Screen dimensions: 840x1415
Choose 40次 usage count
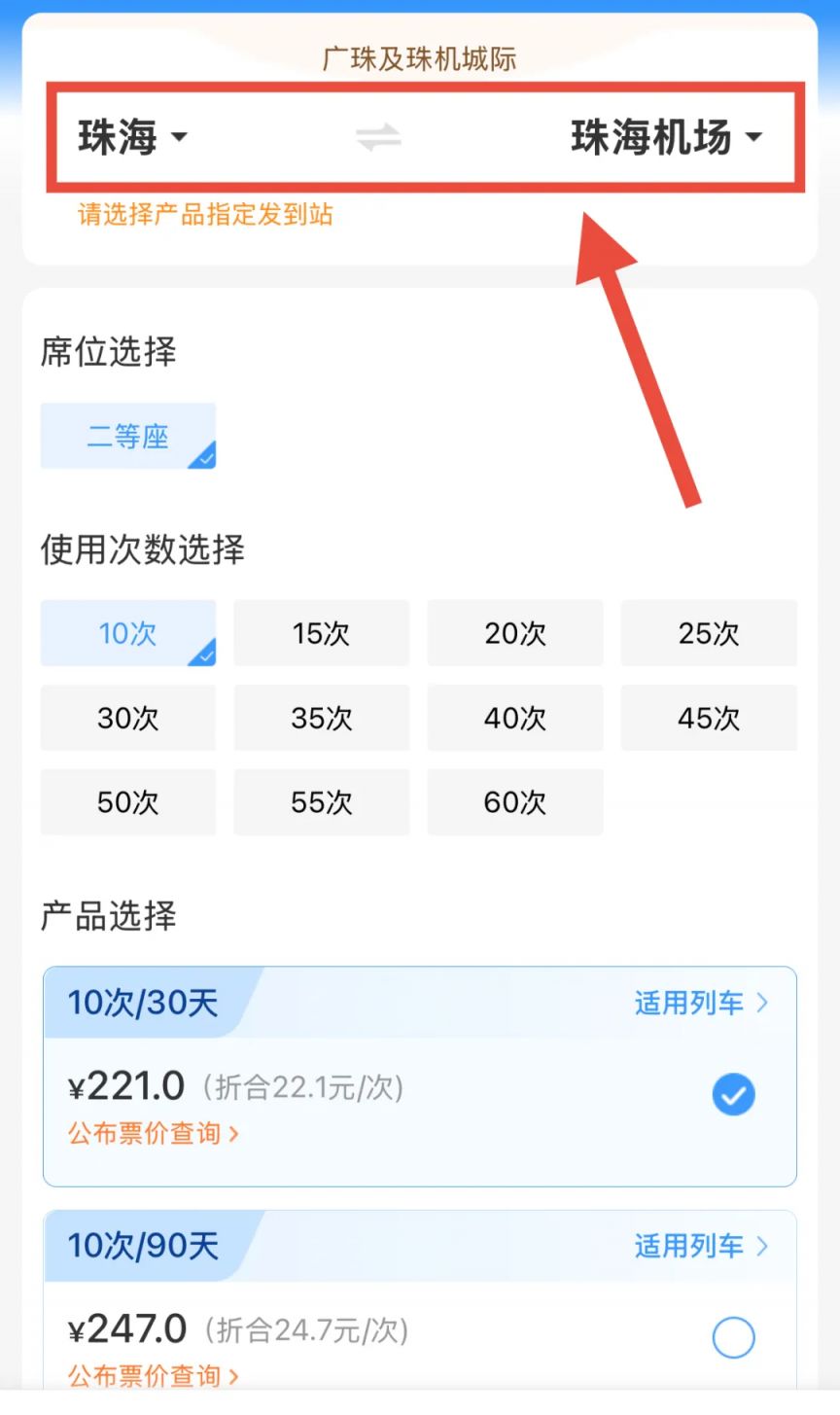pos(515,718)
